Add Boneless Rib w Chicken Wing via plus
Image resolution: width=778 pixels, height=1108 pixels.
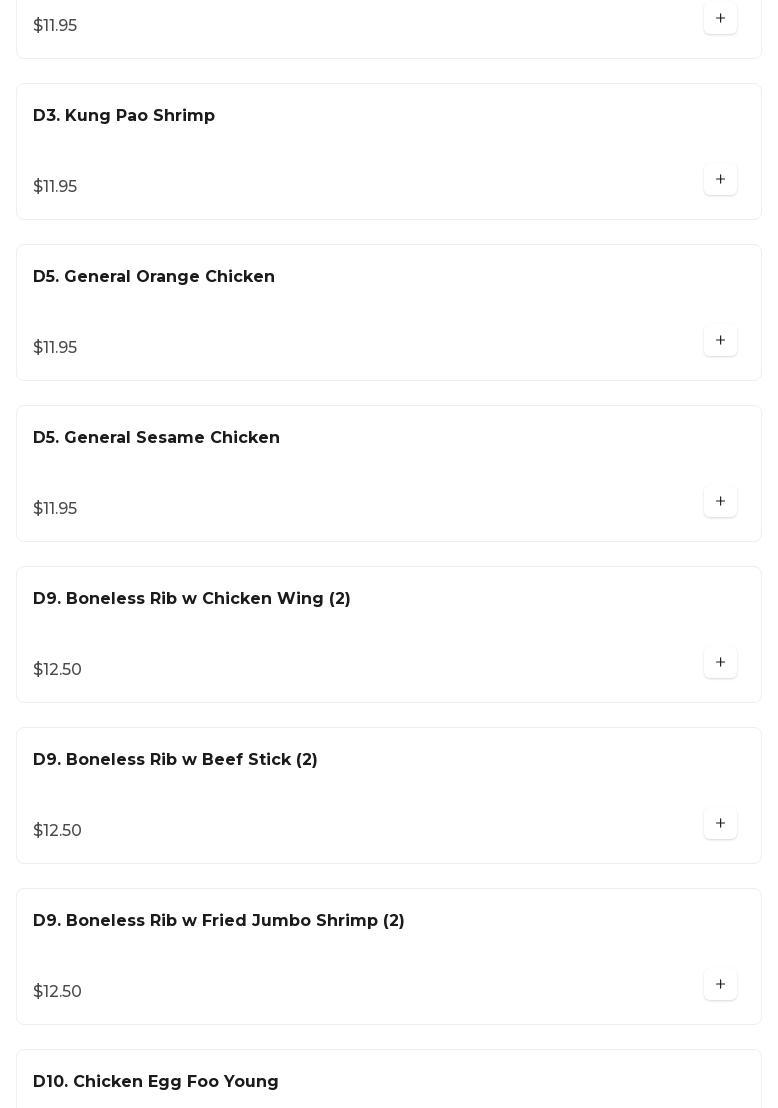tap(720, 663)
